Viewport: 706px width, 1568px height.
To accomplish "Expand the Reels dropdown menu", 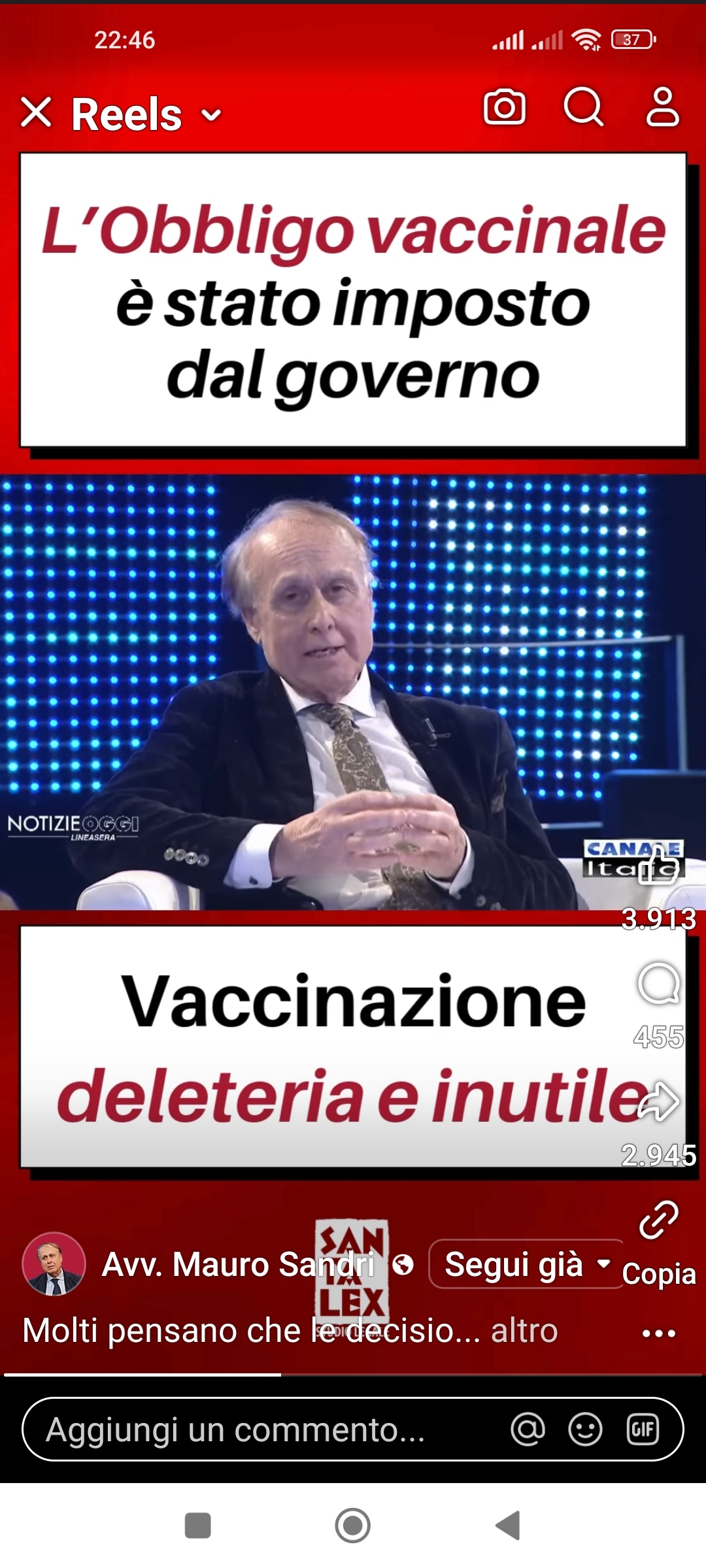I will coord(211,116).
